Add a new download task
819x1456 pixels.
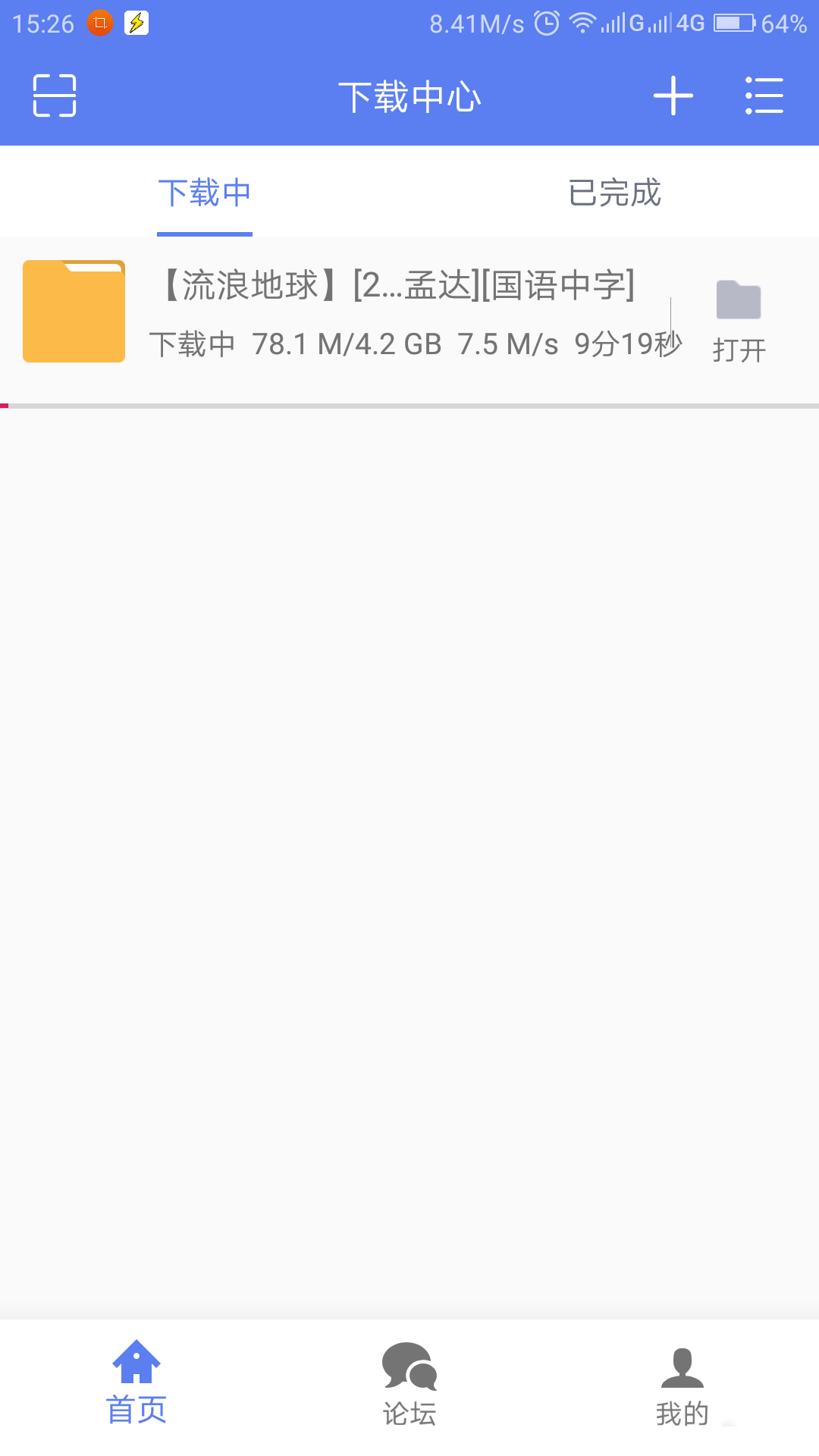pos(673,96)
